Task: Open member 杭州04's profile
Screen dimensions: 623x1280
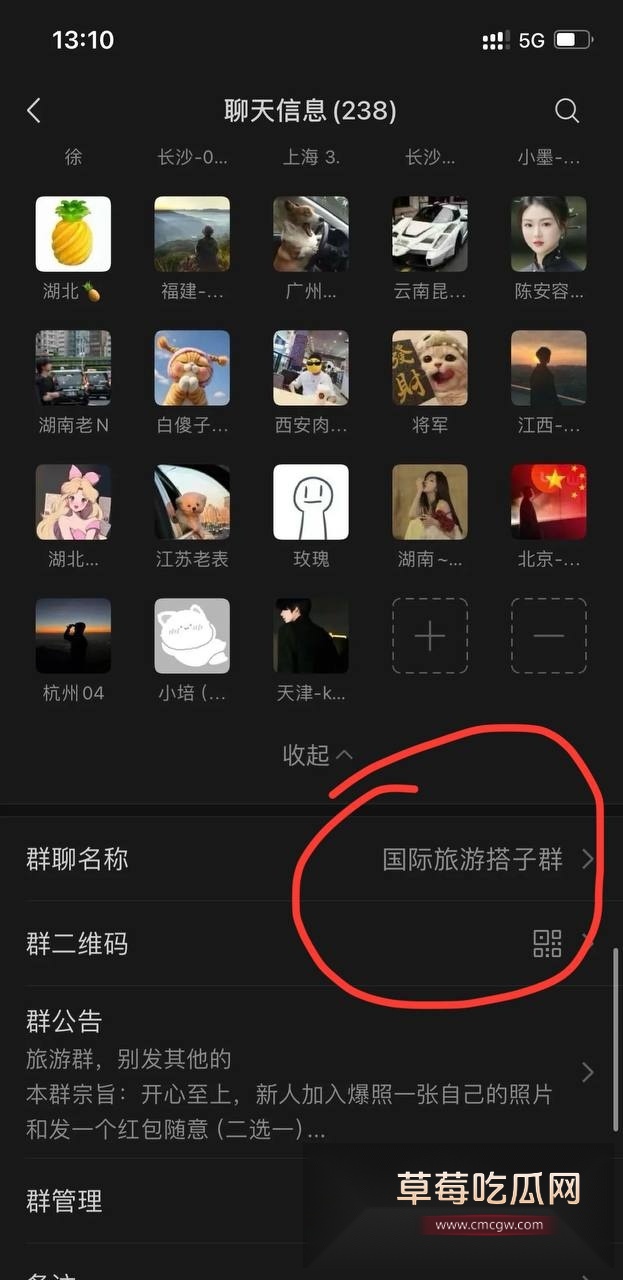Action: (73, 636)
